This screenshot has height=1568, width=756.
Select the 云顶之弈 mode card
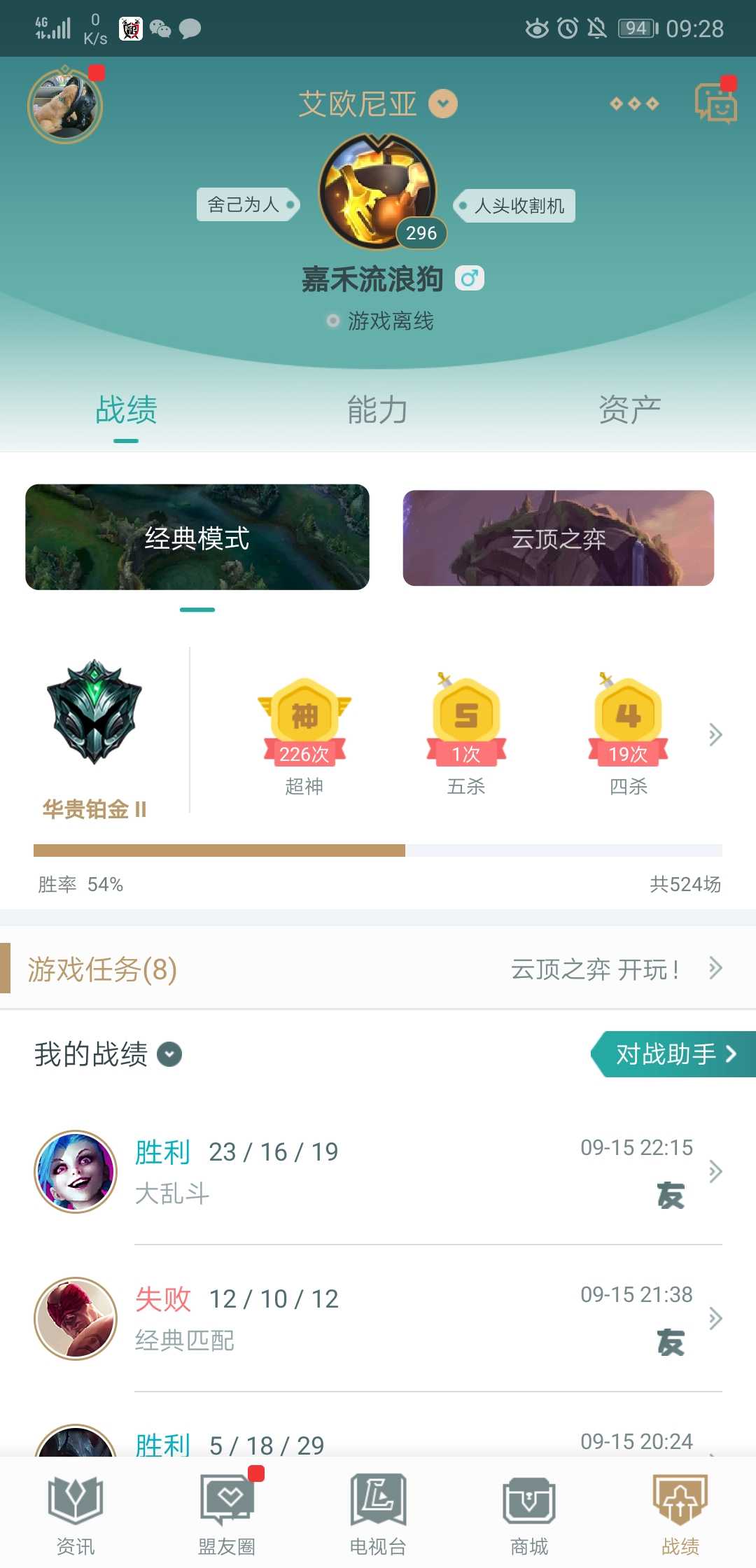[559, 538]
